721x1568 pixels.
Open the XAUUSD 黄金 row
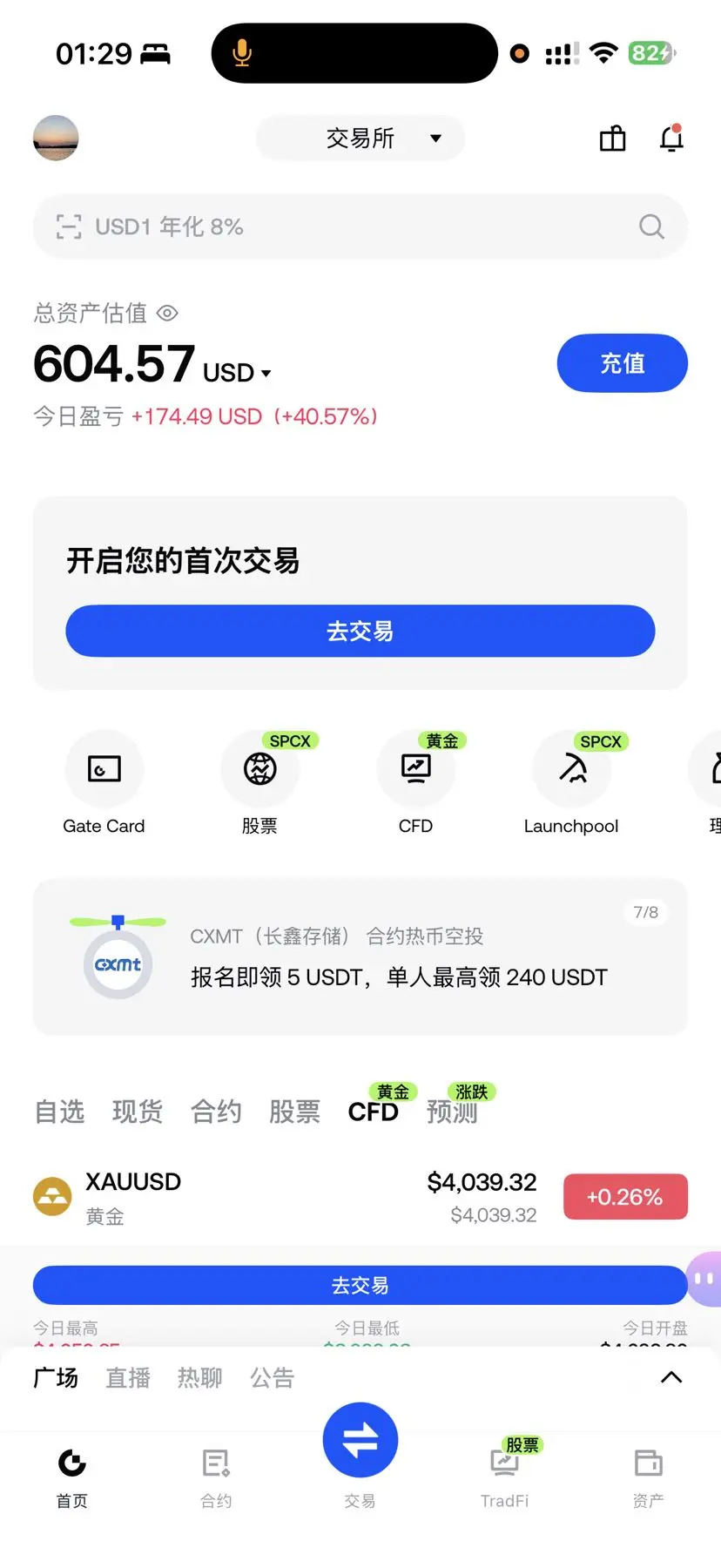pos(360,1197)
